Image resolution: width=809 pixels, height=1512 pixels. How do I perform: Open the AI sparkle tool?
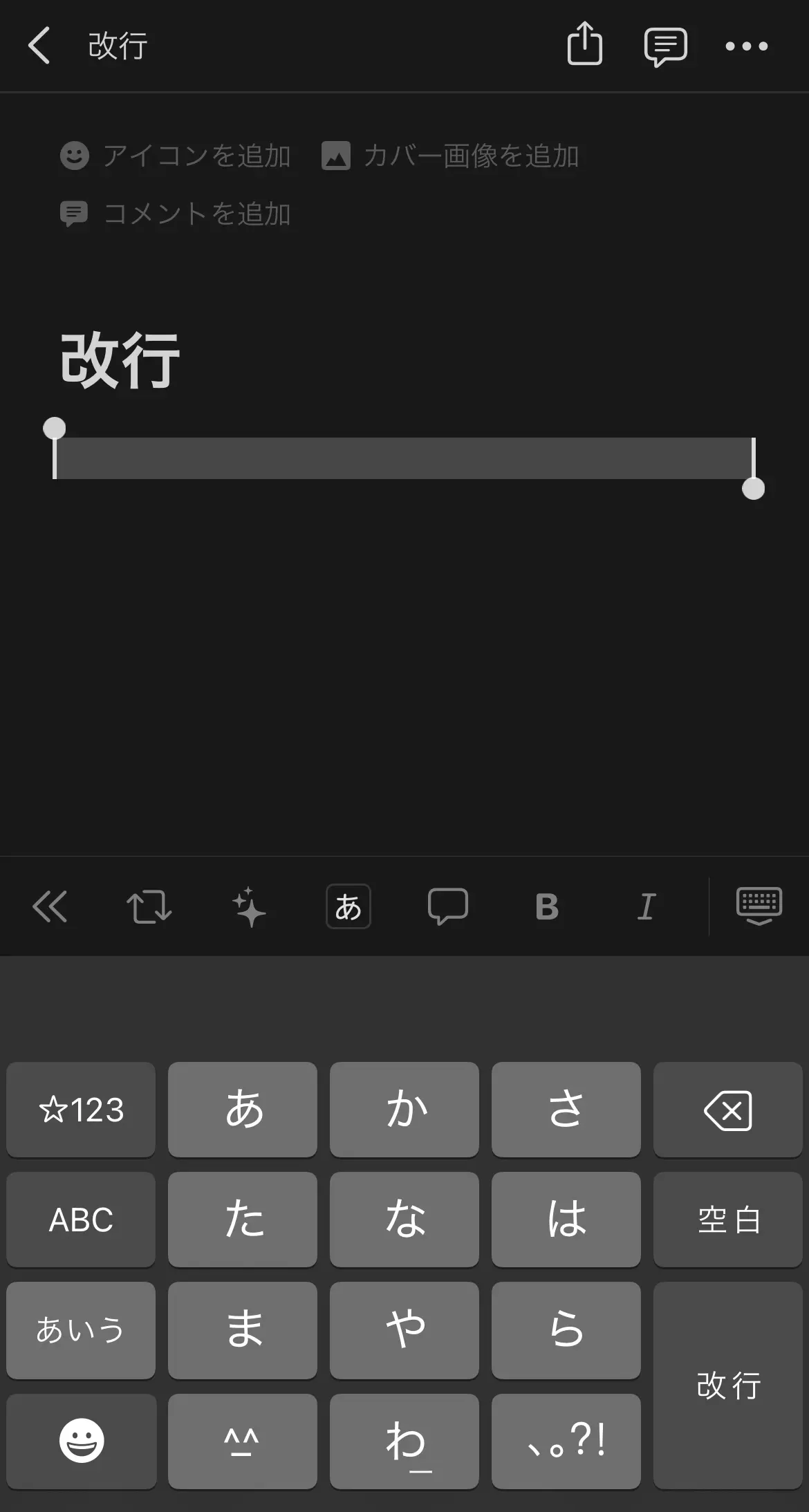(x=248, y=906)
